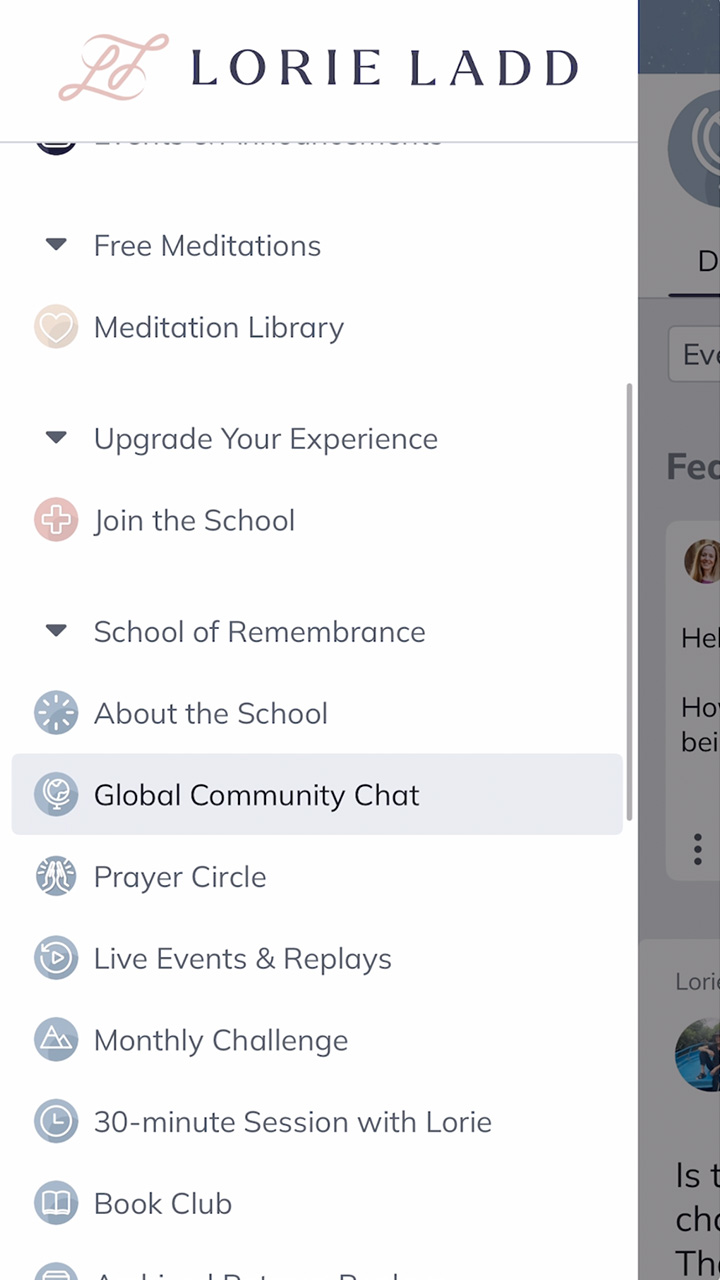Viewport: 720px width, 1280px height.
Task: Click the 30-minute Session clock icon
Action: 56,1121
